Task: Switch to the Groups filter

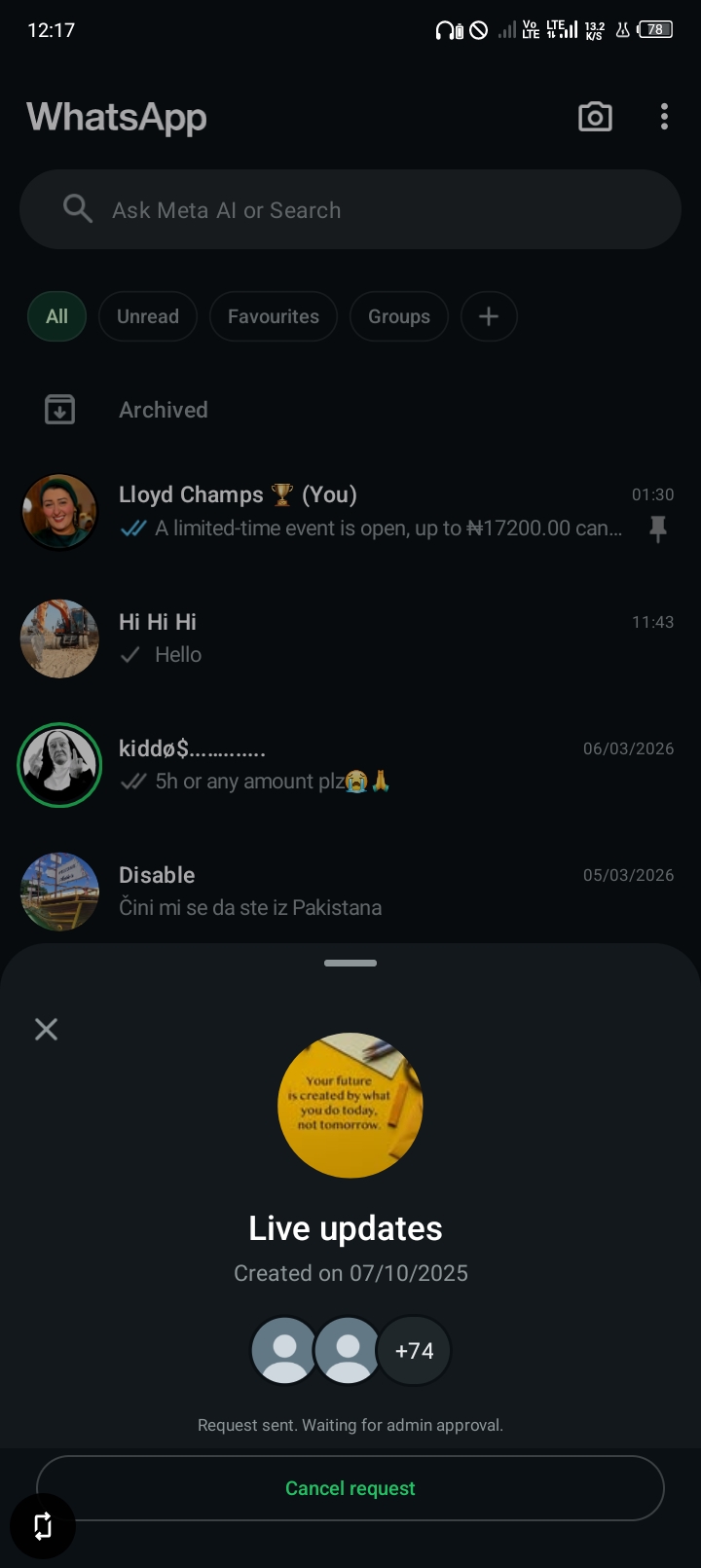Action: click(399, 316)
